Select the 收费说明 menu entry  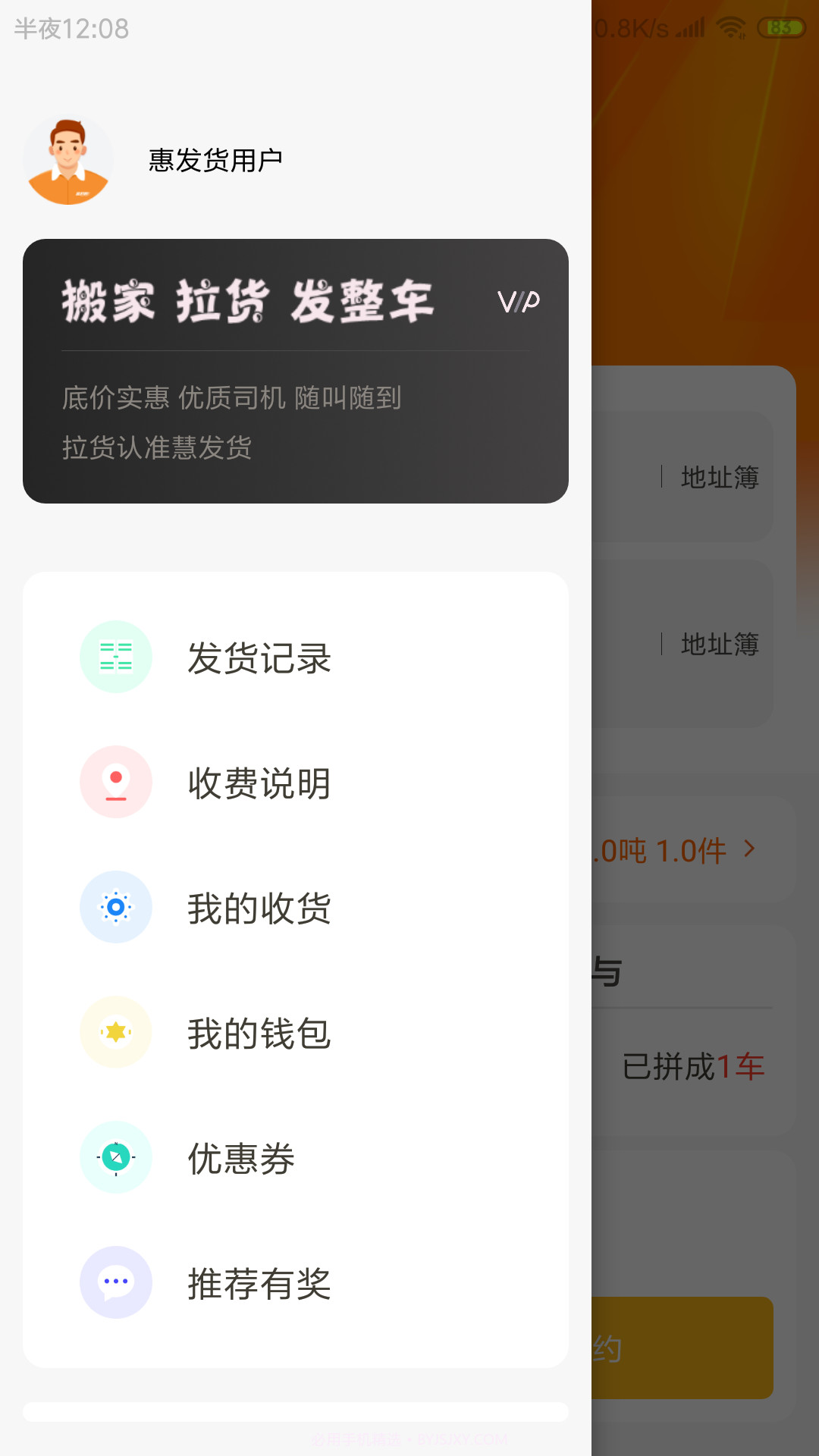(x=258, y=782)
